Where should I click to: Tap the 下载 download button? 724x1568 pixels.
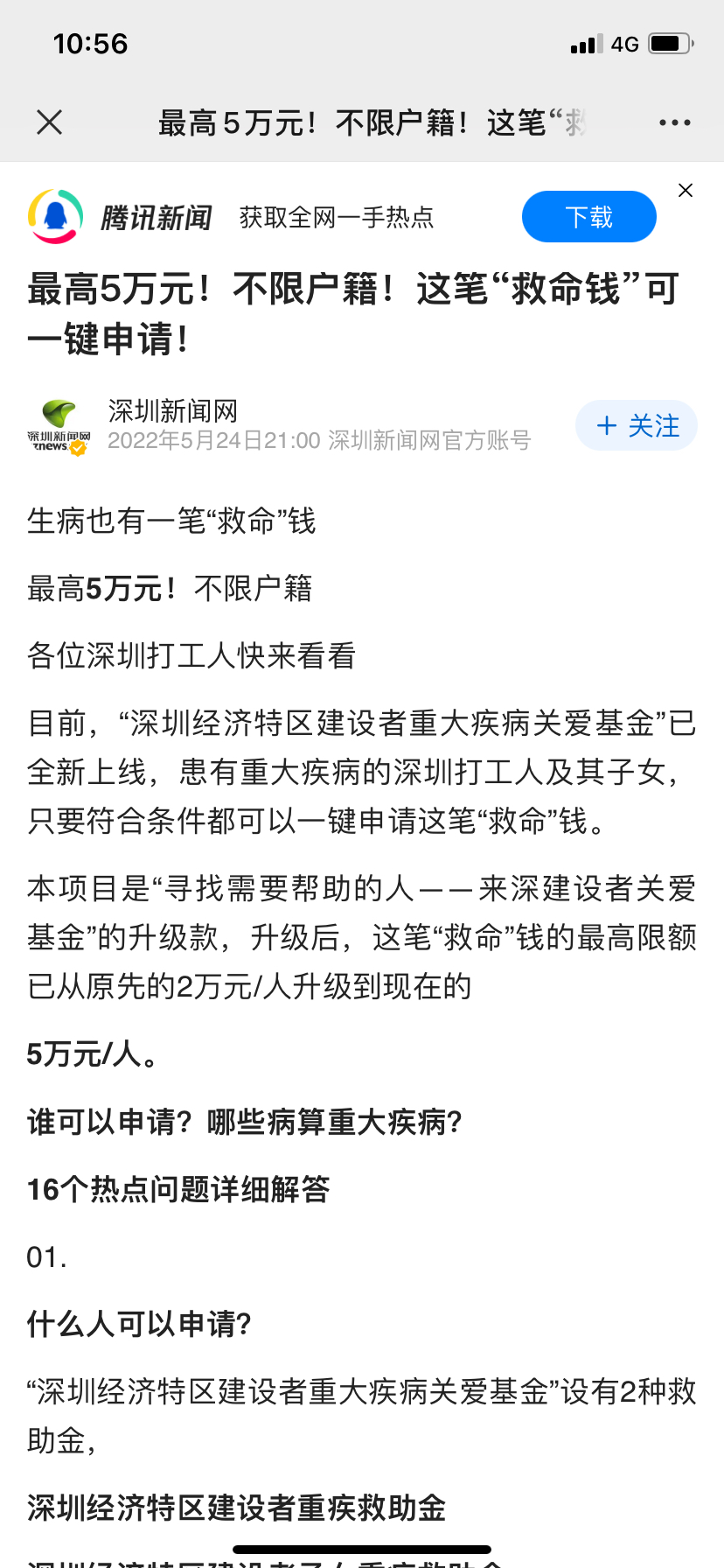[588, 217]
